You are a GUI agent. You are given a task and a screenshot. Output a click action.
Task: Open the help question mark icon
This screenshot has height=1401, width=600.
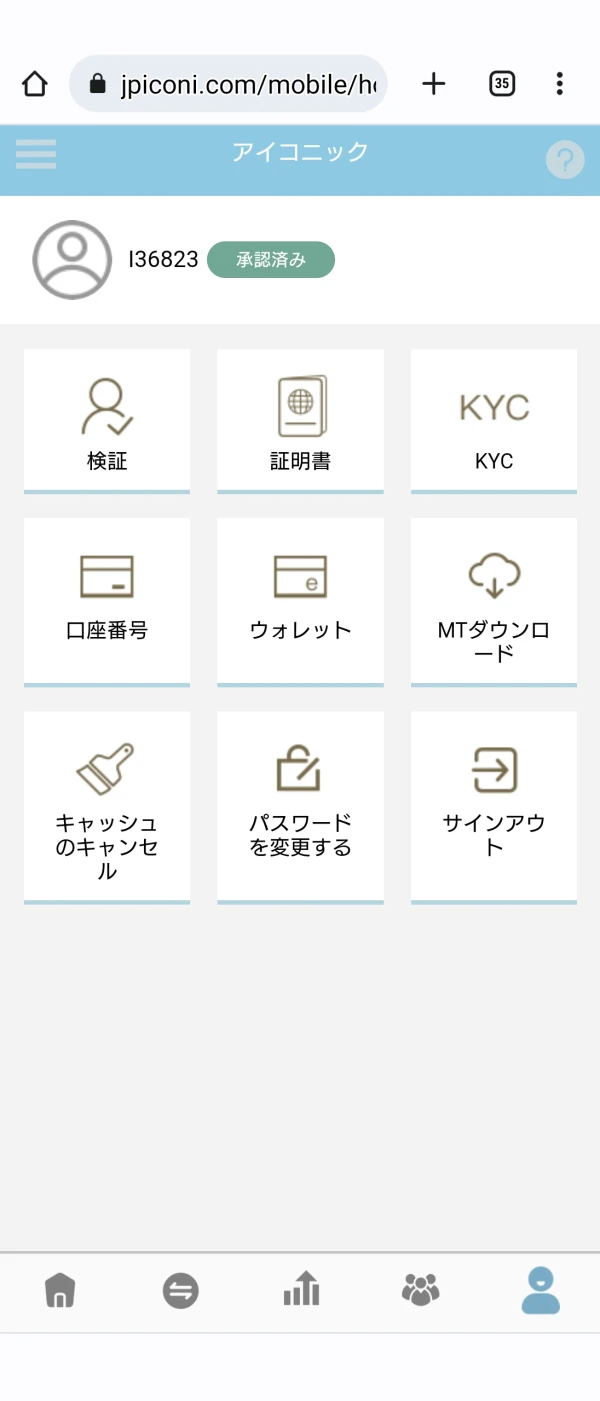click(x=564, y=160)
